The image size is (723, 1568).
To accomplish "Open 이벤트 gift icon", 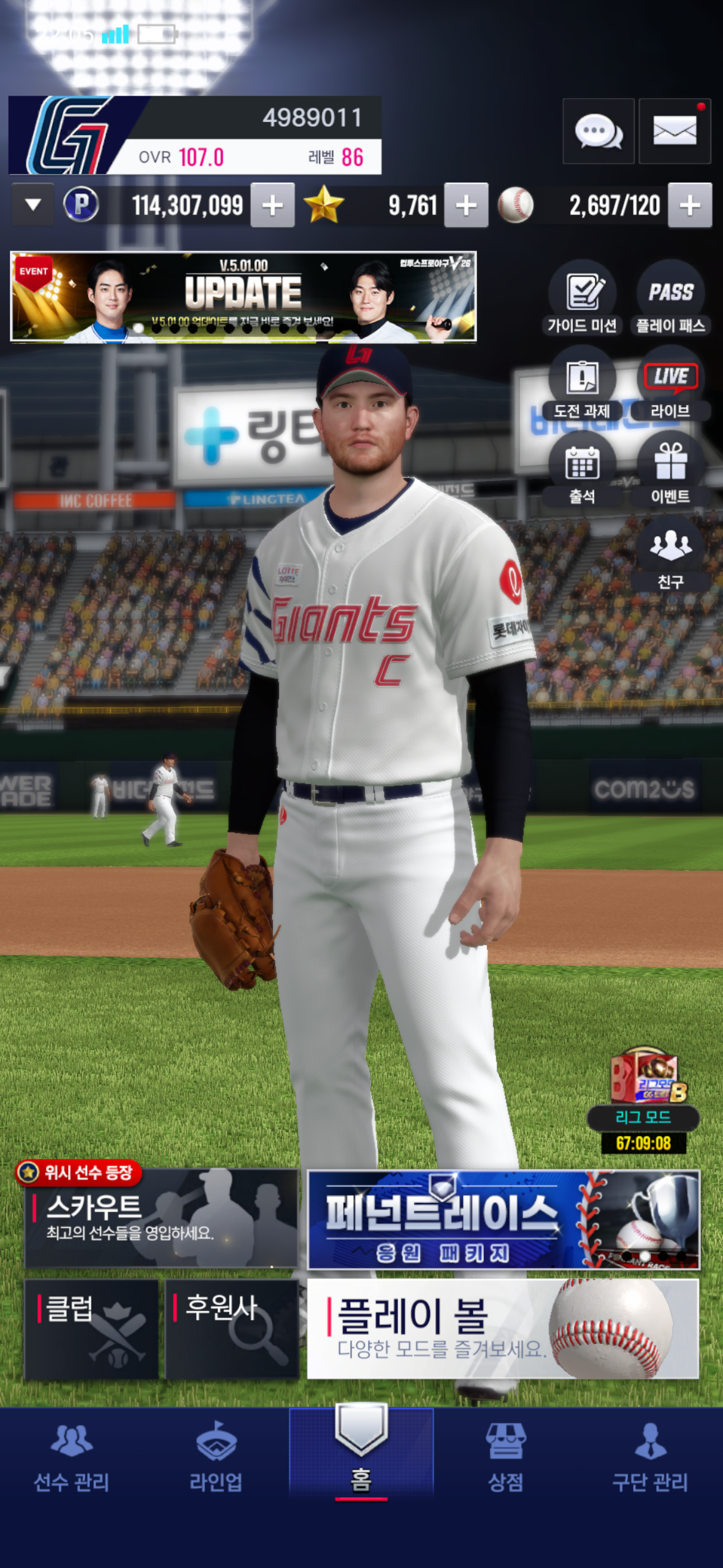I will [670, 469].
